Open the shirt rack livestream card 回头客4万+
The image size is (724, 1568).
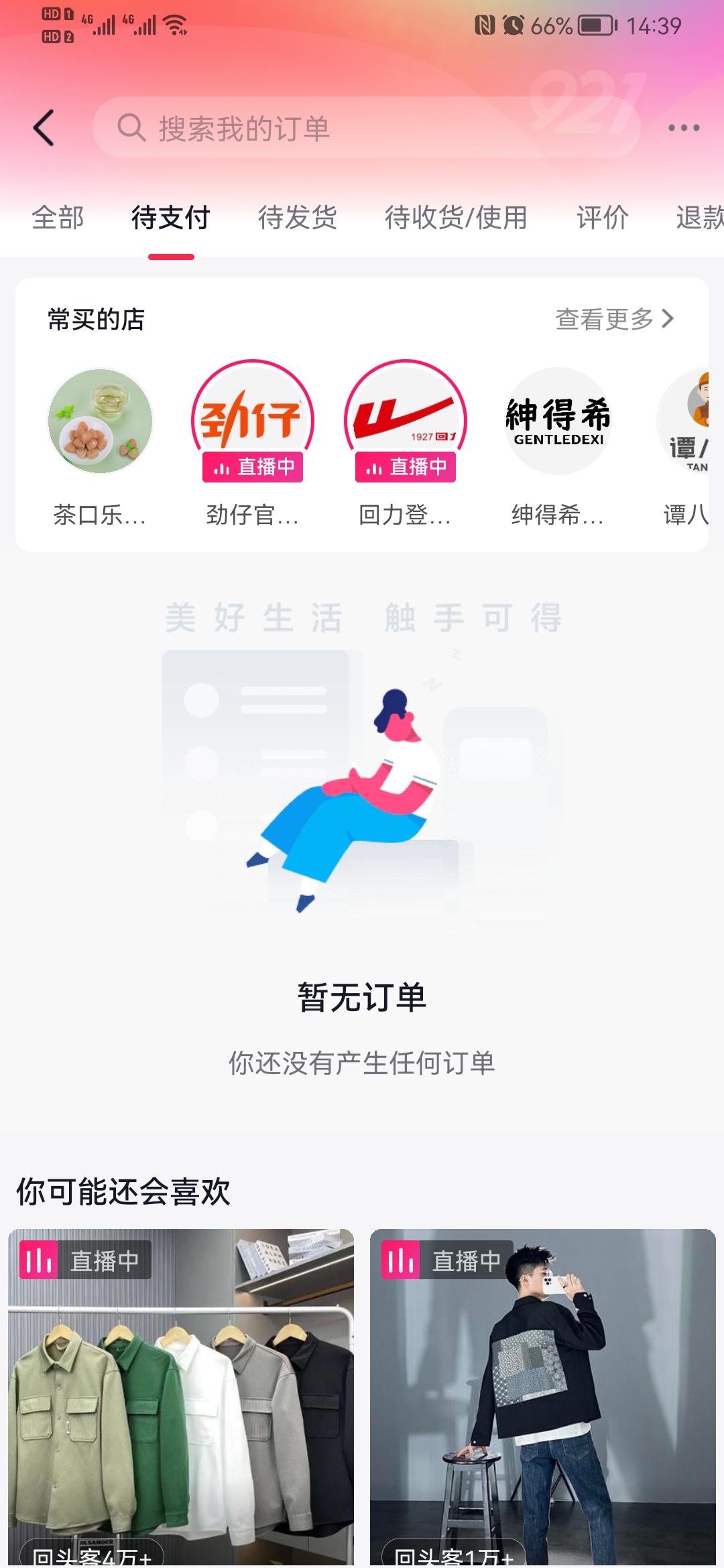pos(181,1400)
